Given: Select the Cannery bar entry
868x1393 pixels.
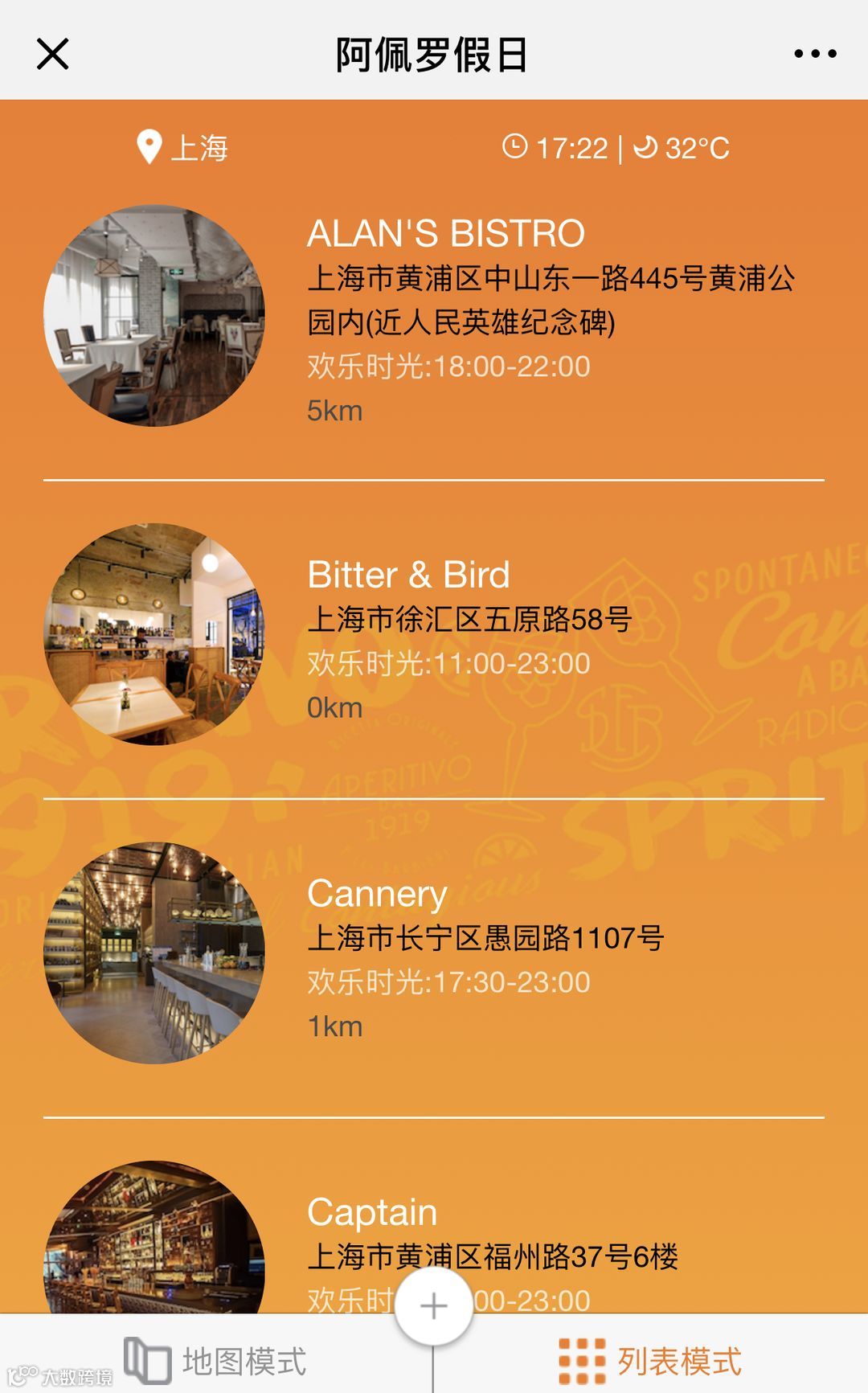Looking at the screenshot, I should (377, 894).
